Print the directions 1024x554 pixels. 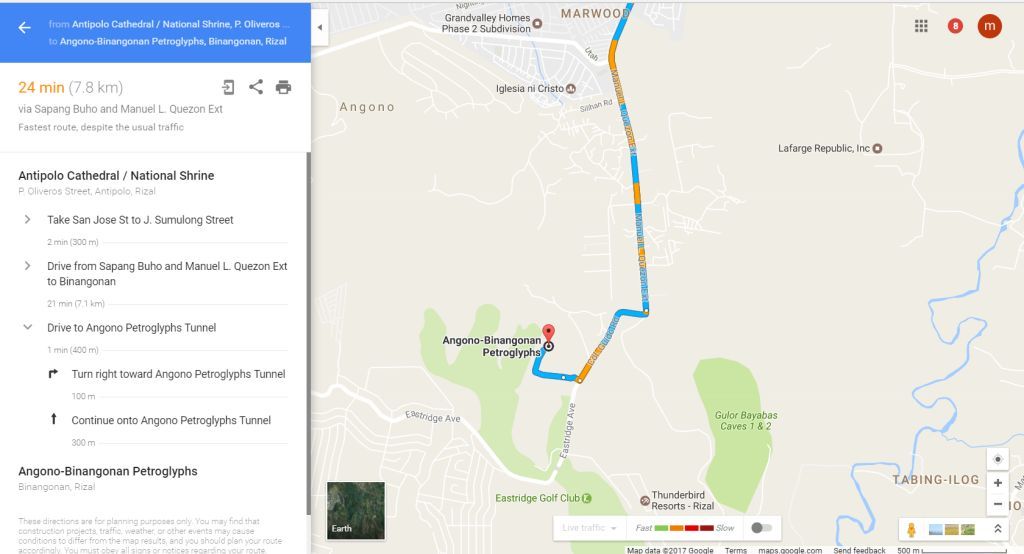tap(284, 87)
